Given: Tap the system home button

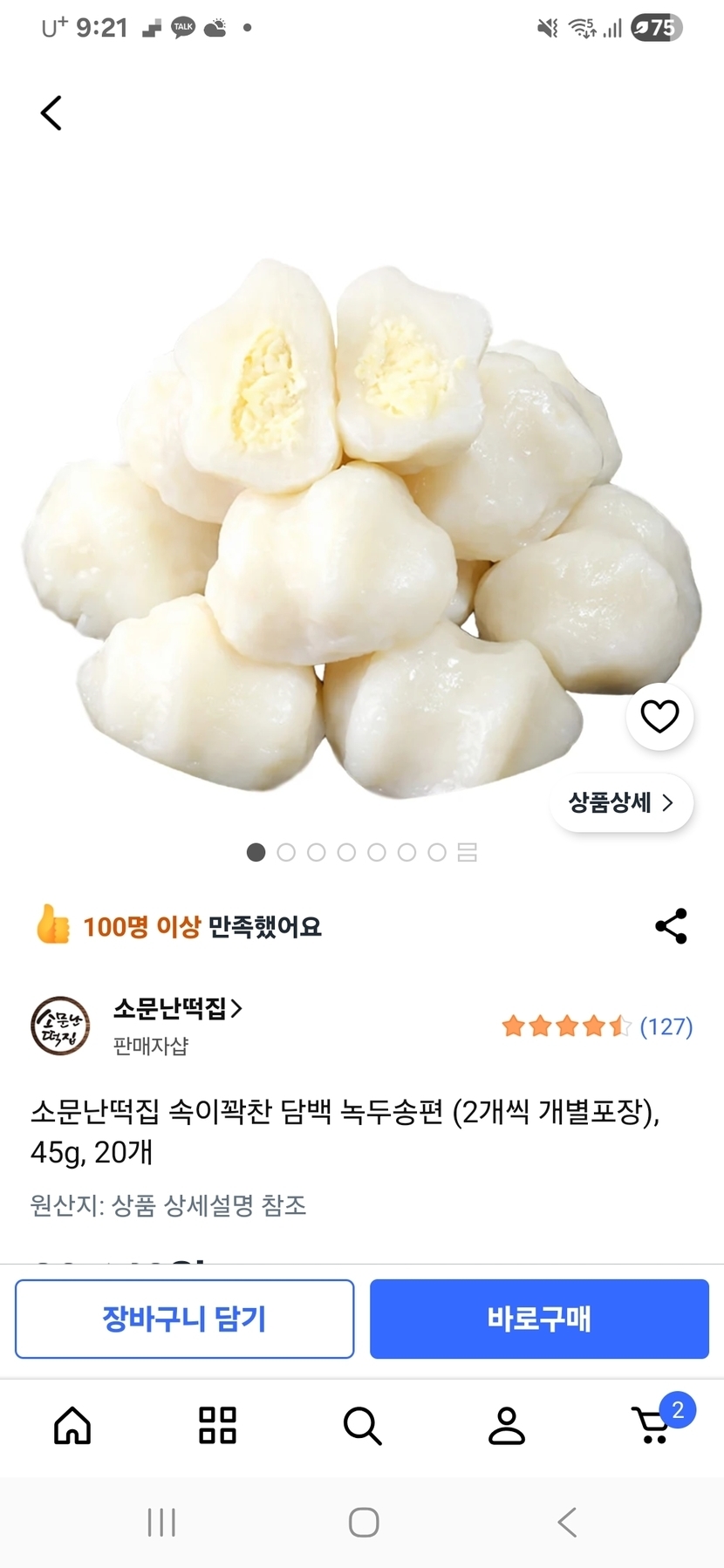Looking at the screenshot, I should coord(363,1523).
